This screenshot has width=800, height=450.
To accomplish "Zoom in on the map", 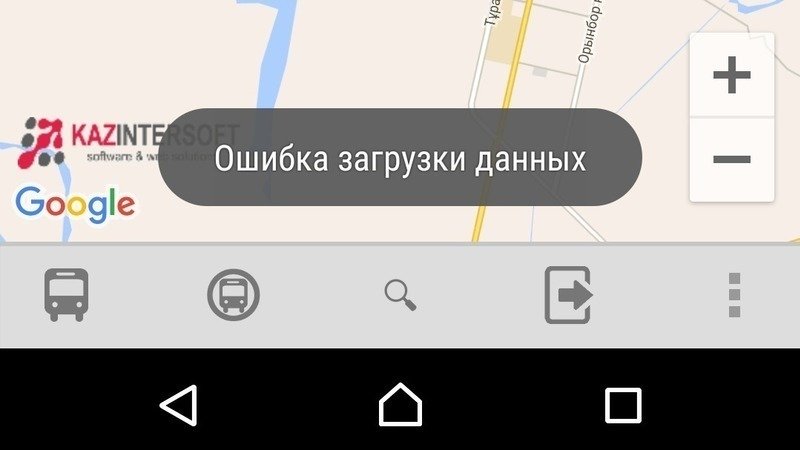I will pyautogui.click(x=732, y=76).
